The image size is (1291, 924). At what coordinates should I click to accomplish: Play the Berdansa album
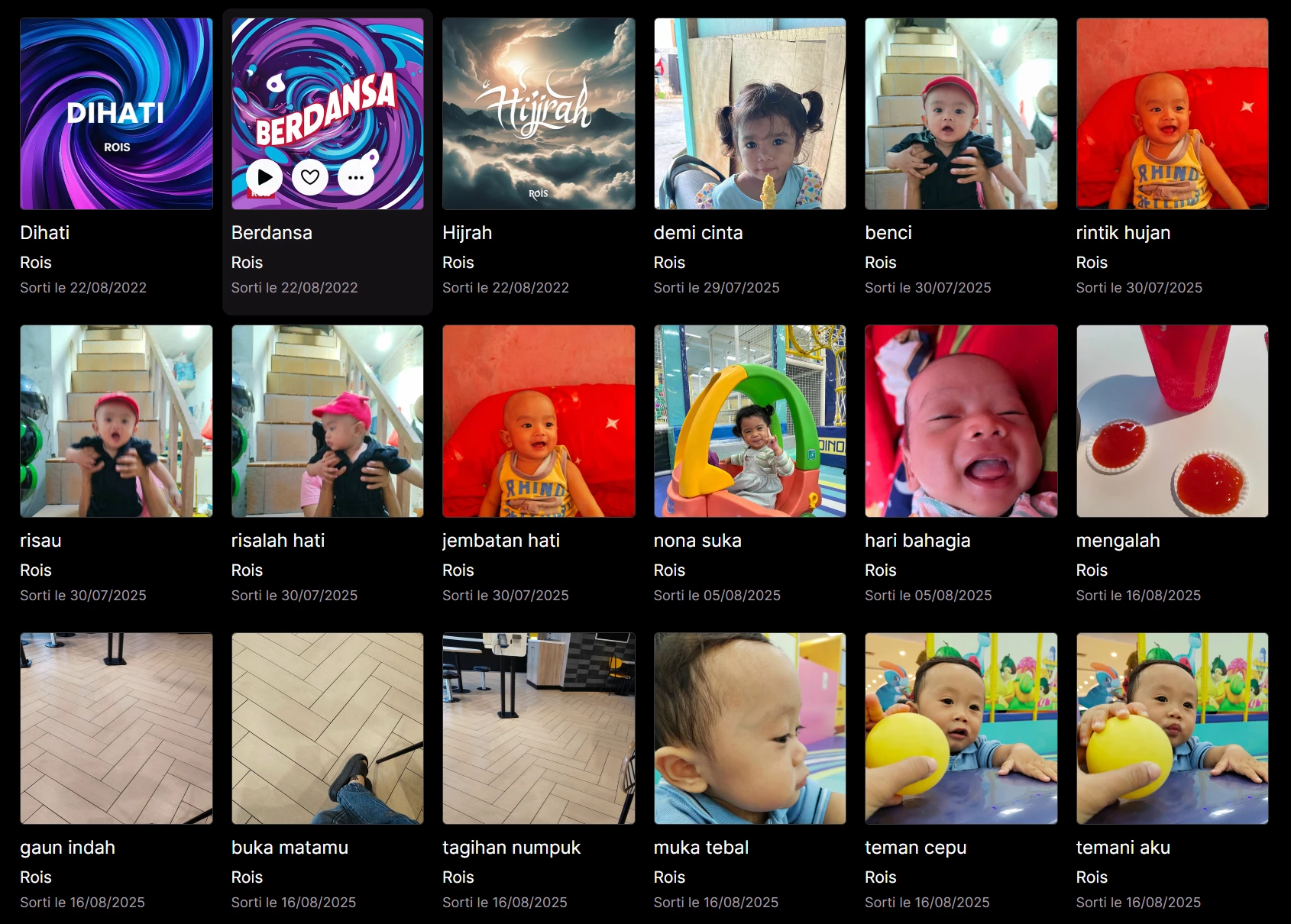click(x=264, y=177)
